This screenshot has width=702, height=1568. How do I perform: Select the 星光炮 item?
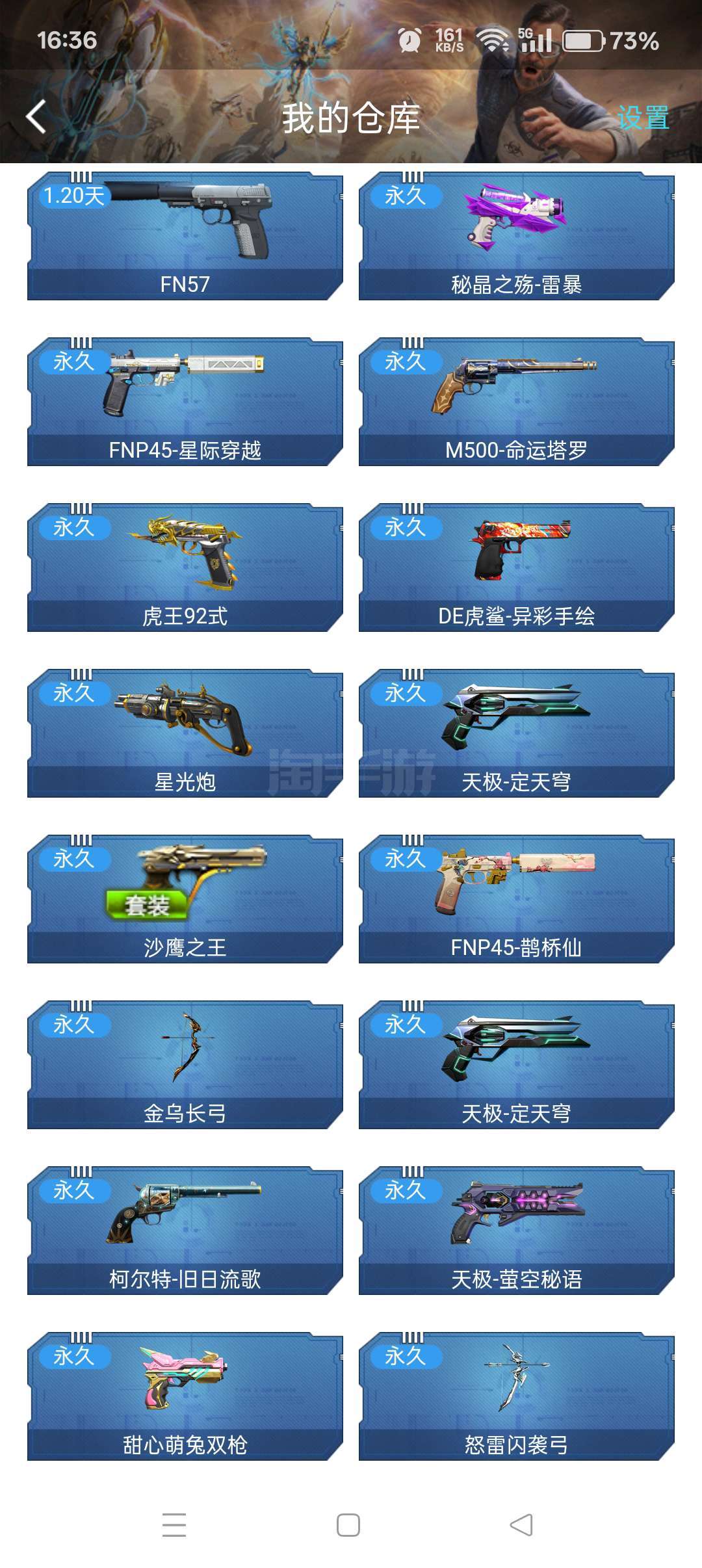pos(185,733)
